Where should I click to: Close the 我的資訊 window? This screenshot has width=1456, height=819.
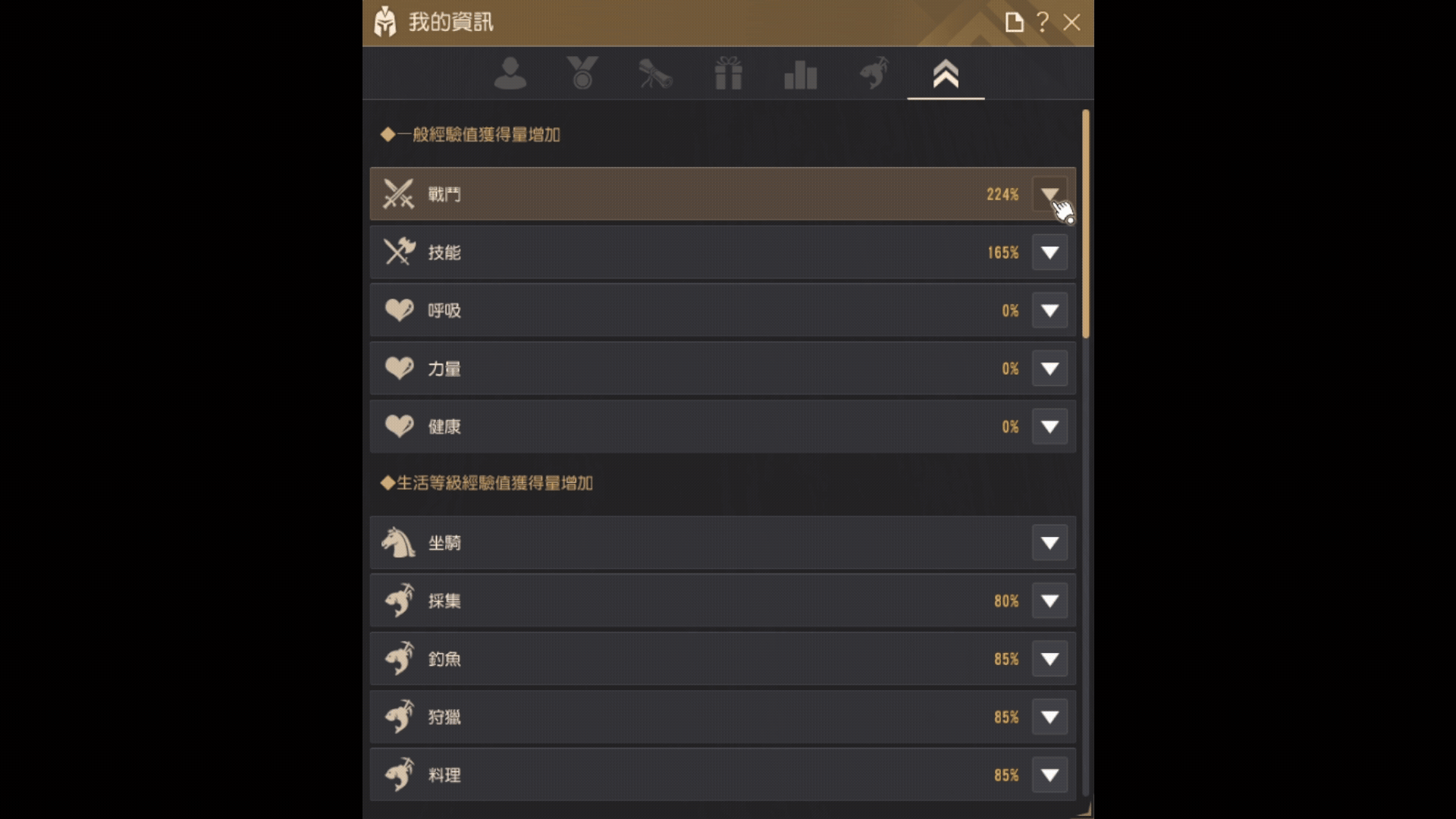[1072, 23]
